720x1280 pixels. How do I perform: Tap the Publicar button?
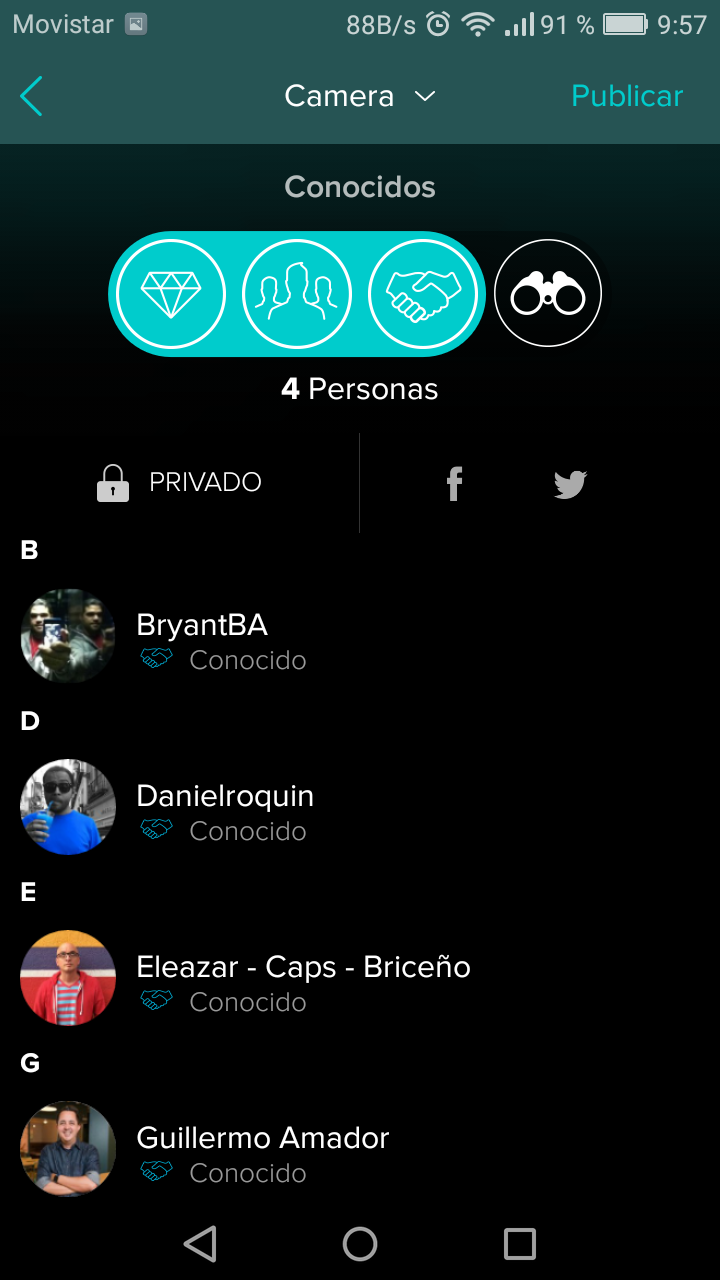pos(627,96)
